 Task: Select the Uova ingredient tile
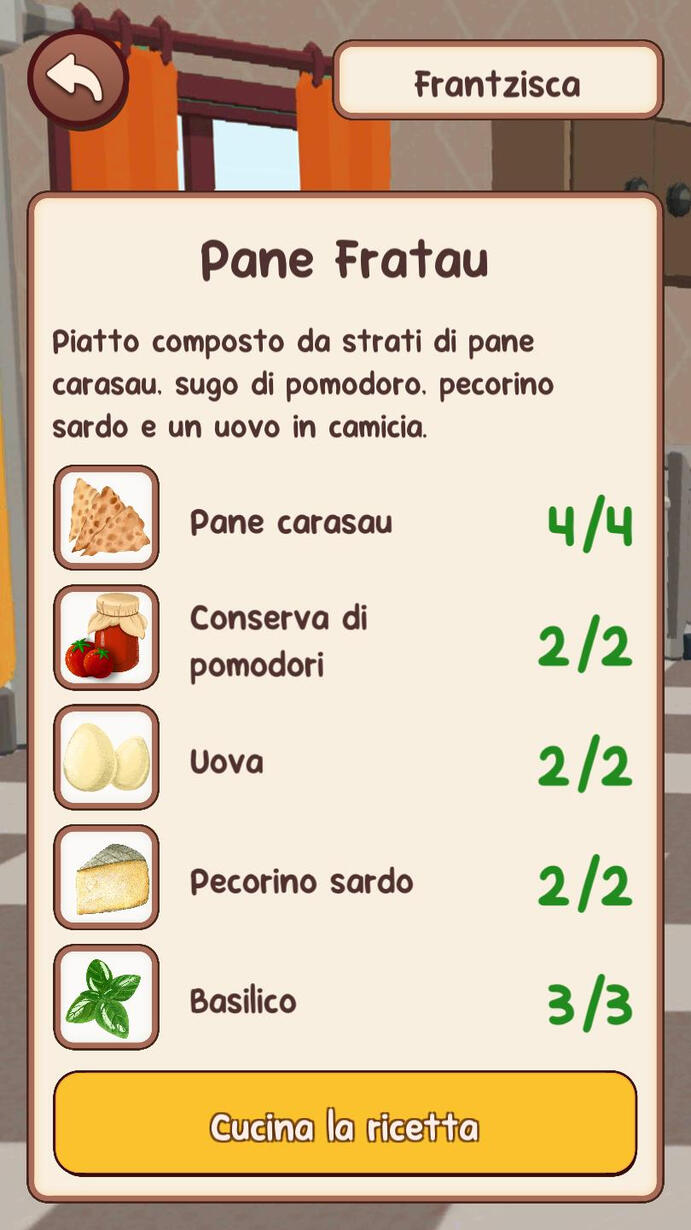106,758
